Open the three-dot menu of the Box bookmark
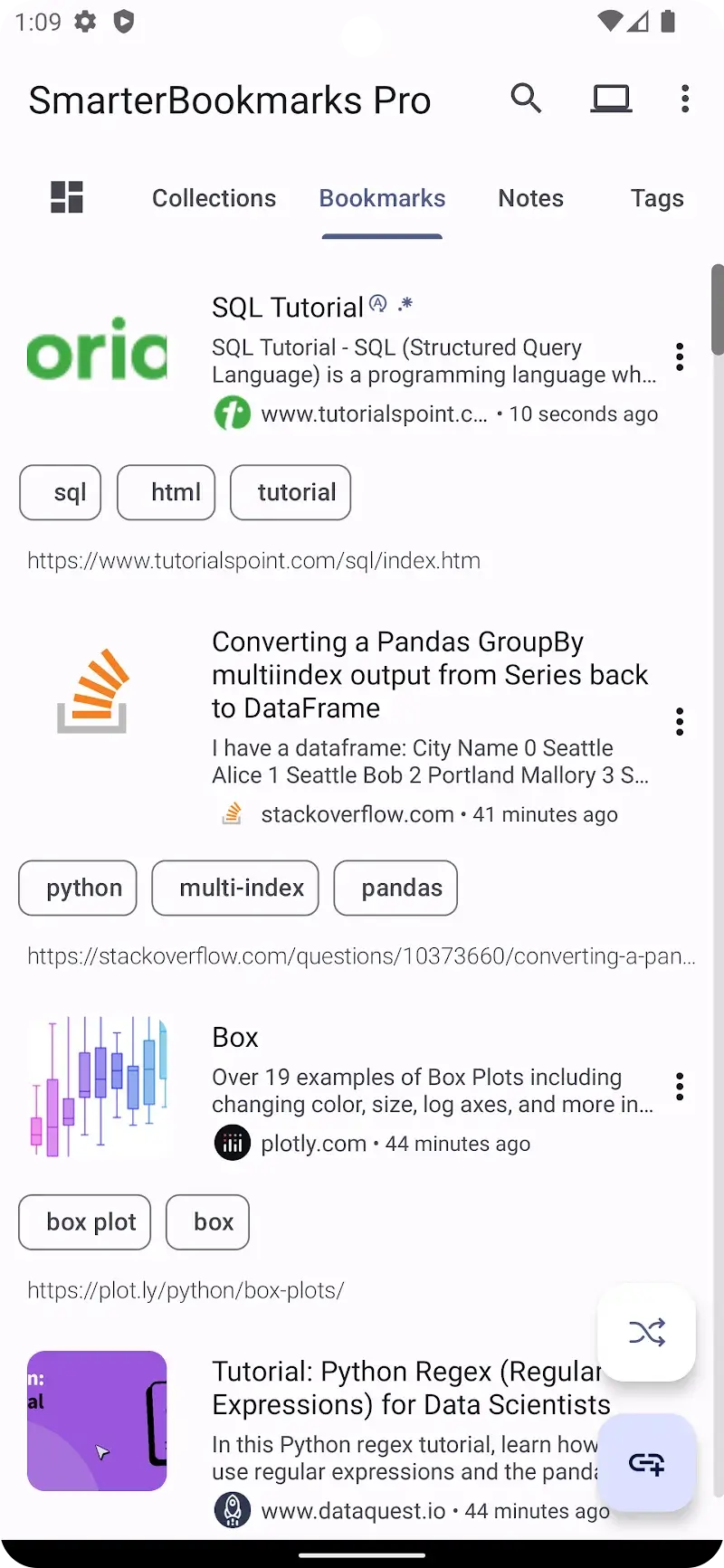The width and height of the screenshot is (724, 1568). (x=679, y=1087)
